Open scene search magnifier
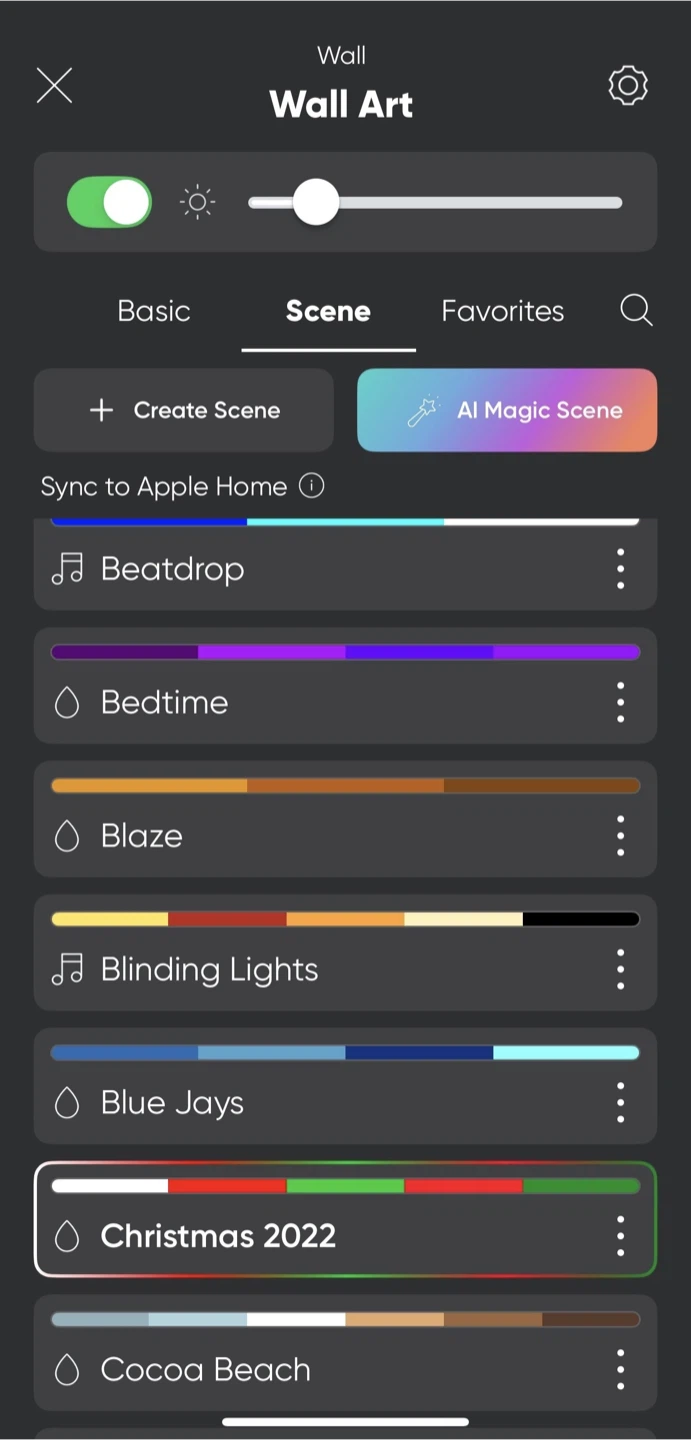The width and height of the screenshot is (691, 1440). [x=636, y=311]
